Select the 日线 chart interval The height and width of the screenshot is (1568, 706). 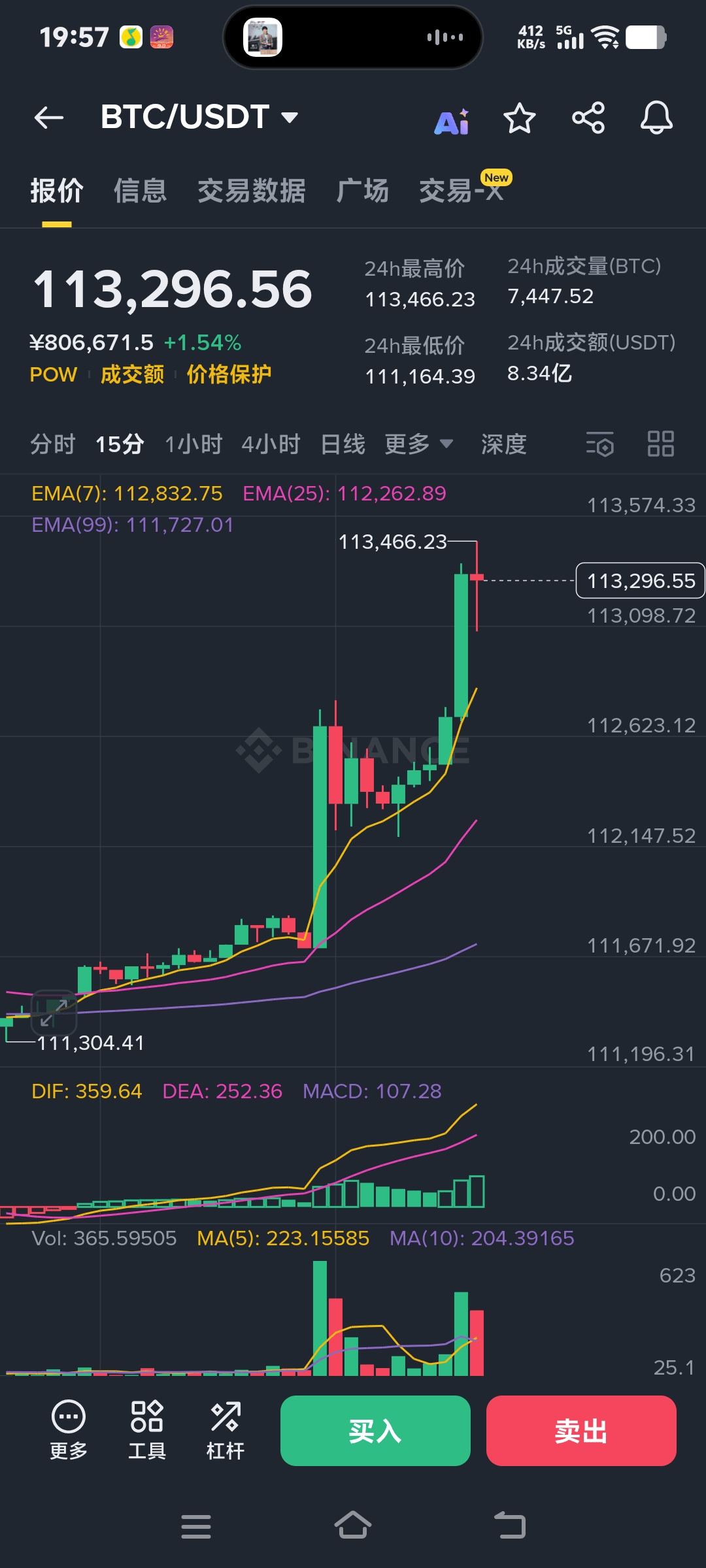tap(343, 444)
